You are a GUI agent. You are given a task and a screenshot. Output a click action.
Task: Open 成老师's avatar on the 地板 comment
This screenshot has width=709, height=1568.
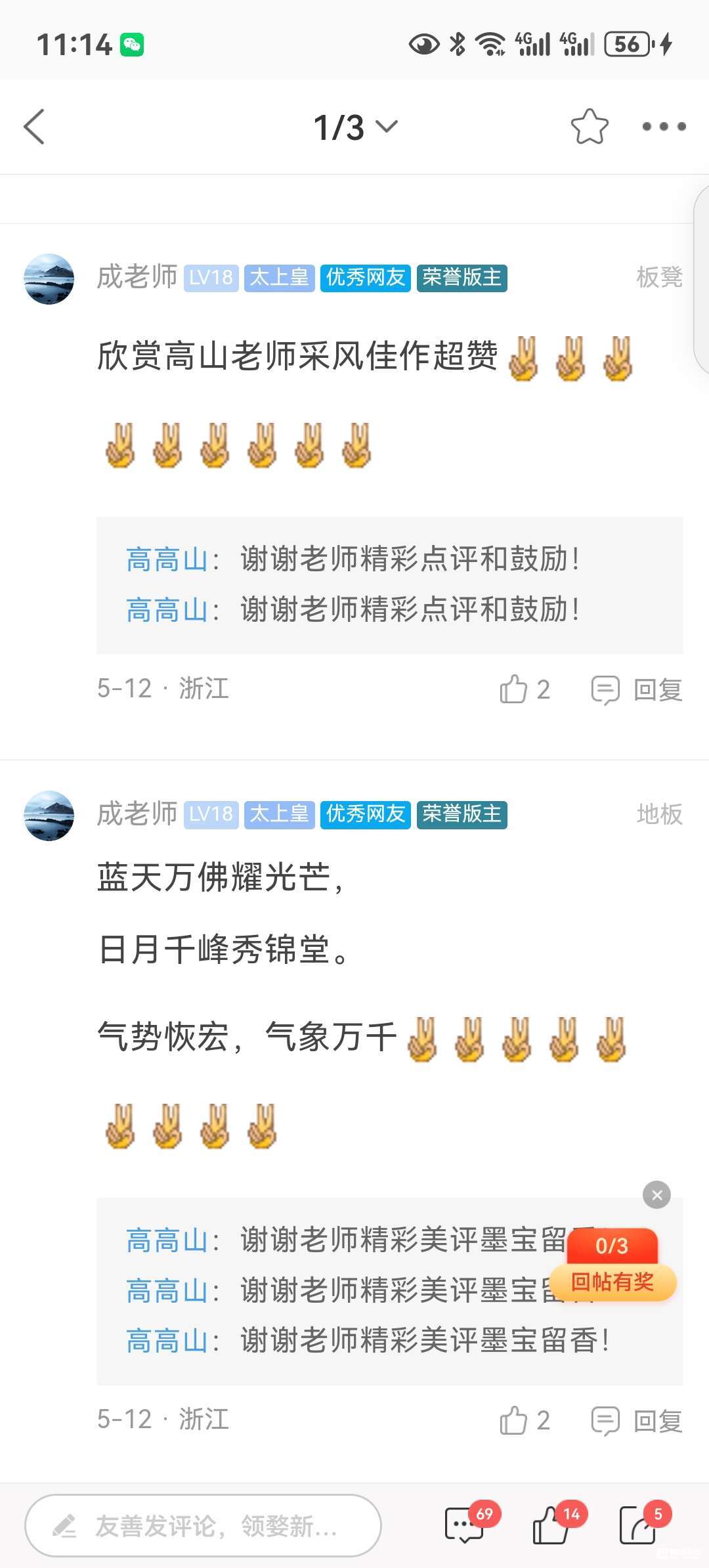49,816
